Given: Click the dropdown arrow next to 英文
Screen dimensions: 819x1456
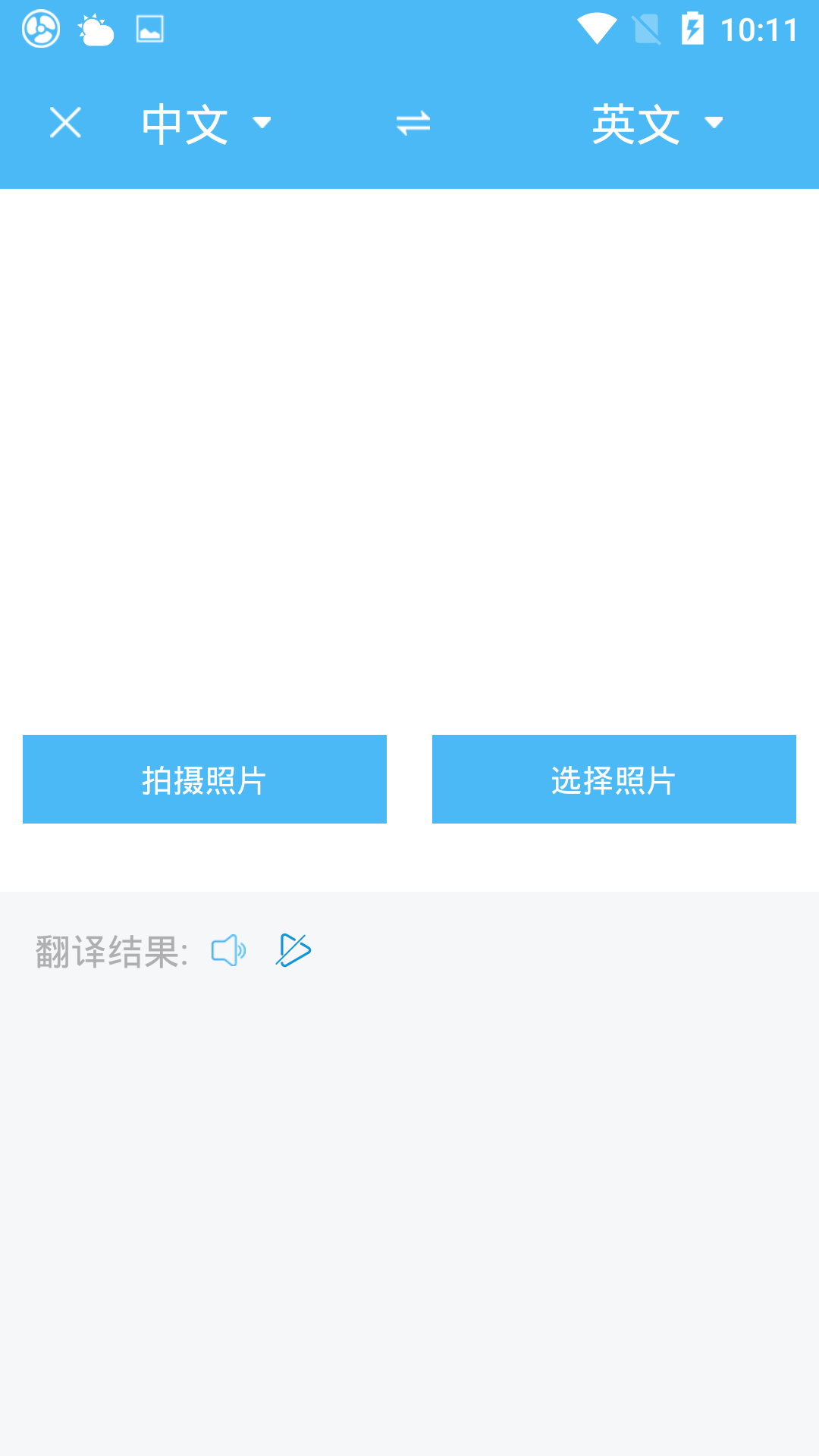Looking at the screenshot, I should [714, 124].
